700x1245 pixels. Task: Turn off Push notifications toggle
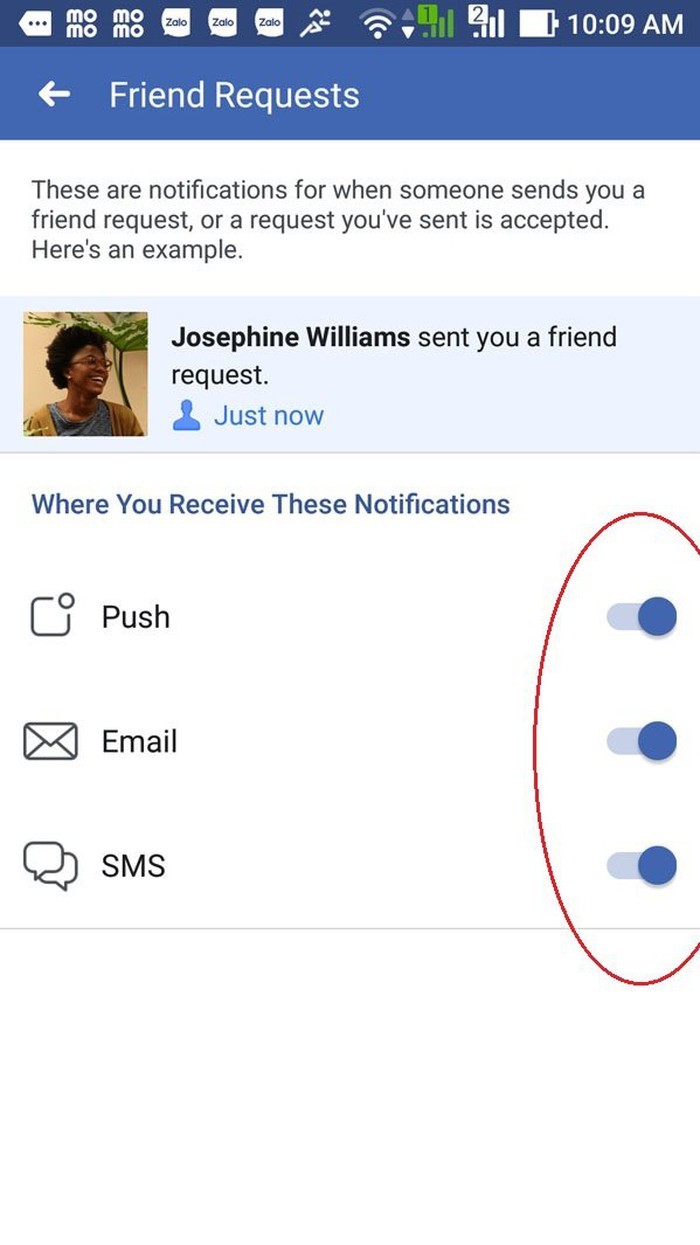tap(642, 617)
